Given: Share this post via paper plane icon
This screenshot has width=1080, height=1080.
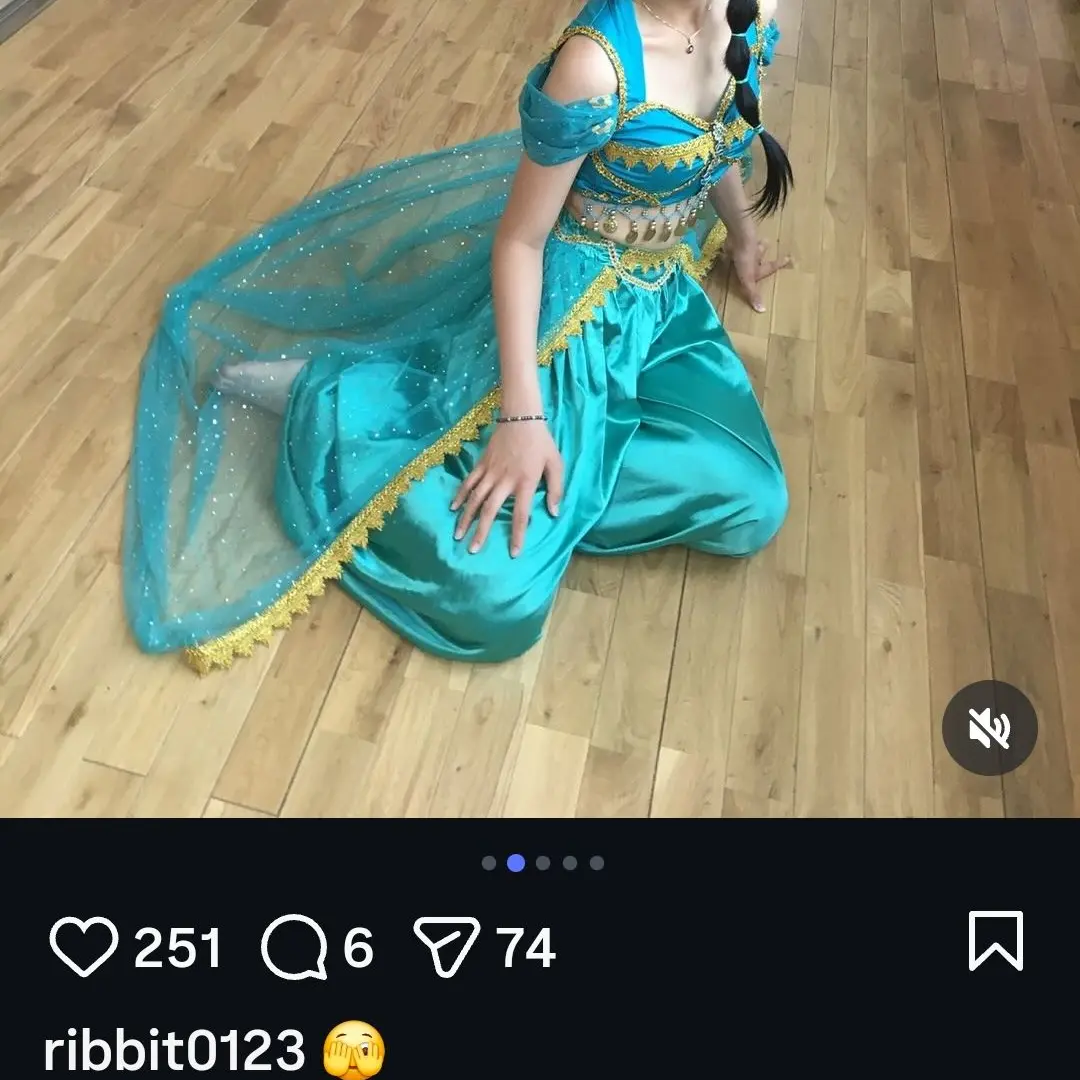Looking at the screenshot, I should [447, 946].
